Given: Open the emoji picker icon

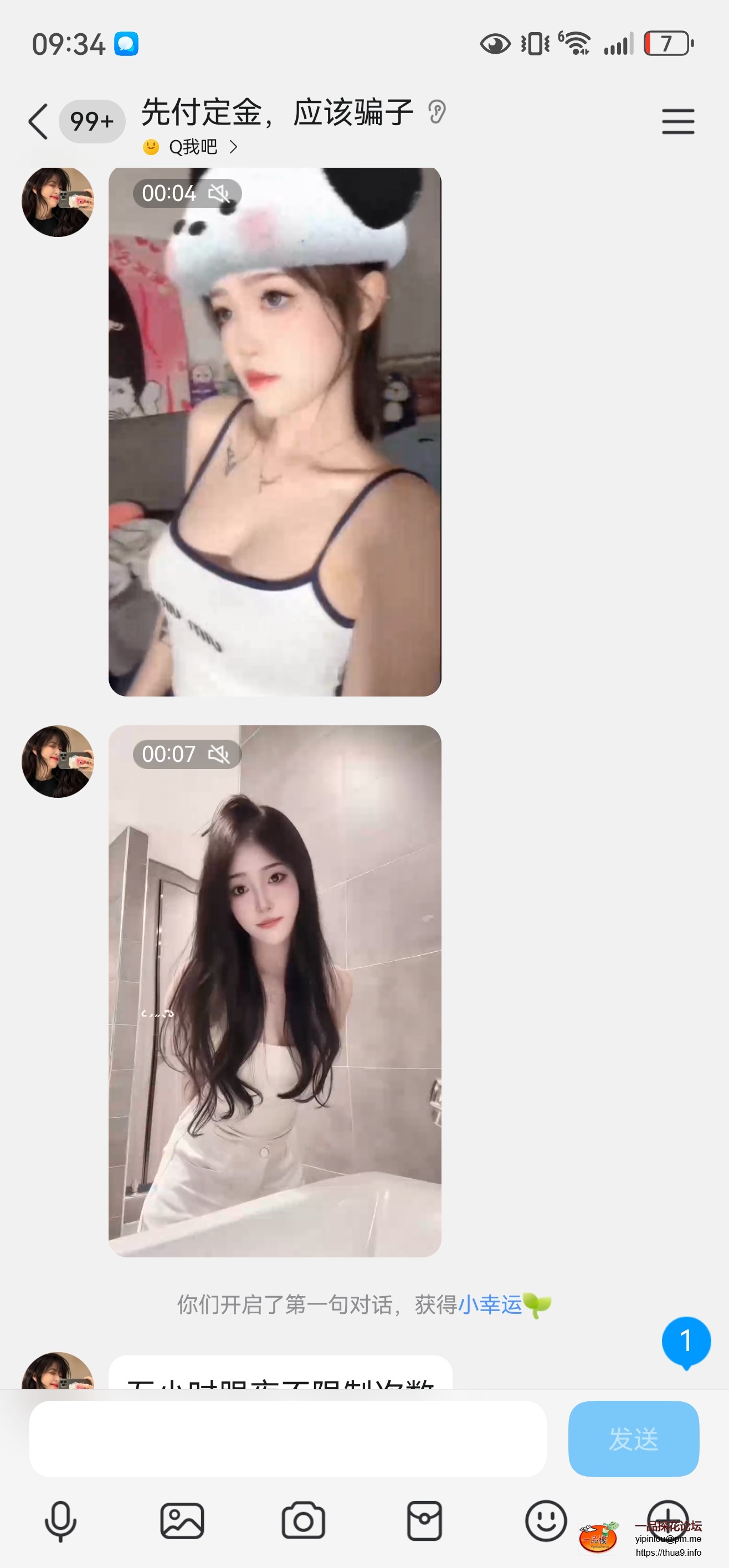Looking at the screenshot, I should pyautogui.click(x=547, y=1519).
